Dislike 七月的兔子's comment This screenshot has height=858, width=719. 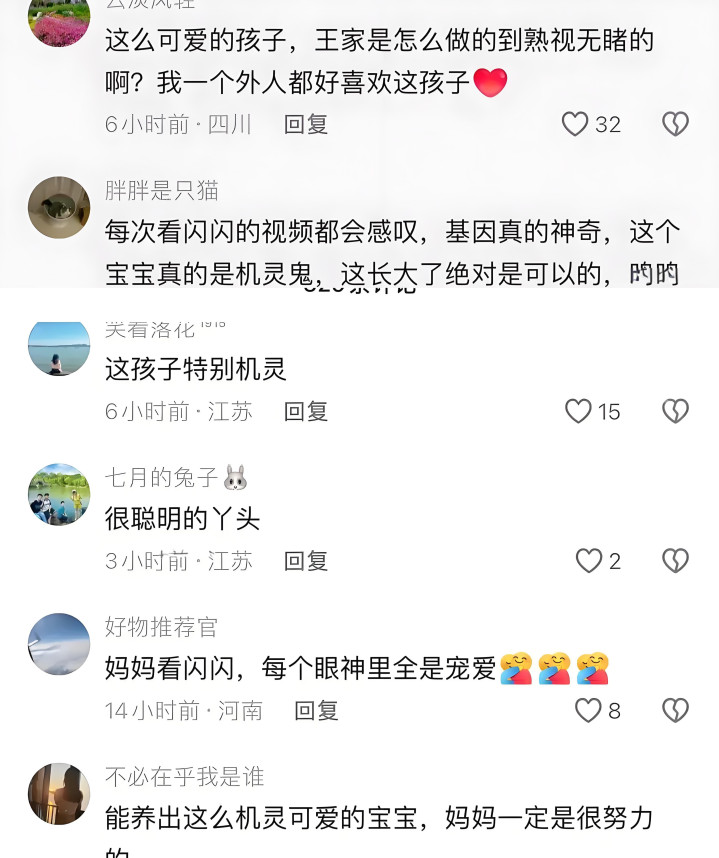[675, 561]
